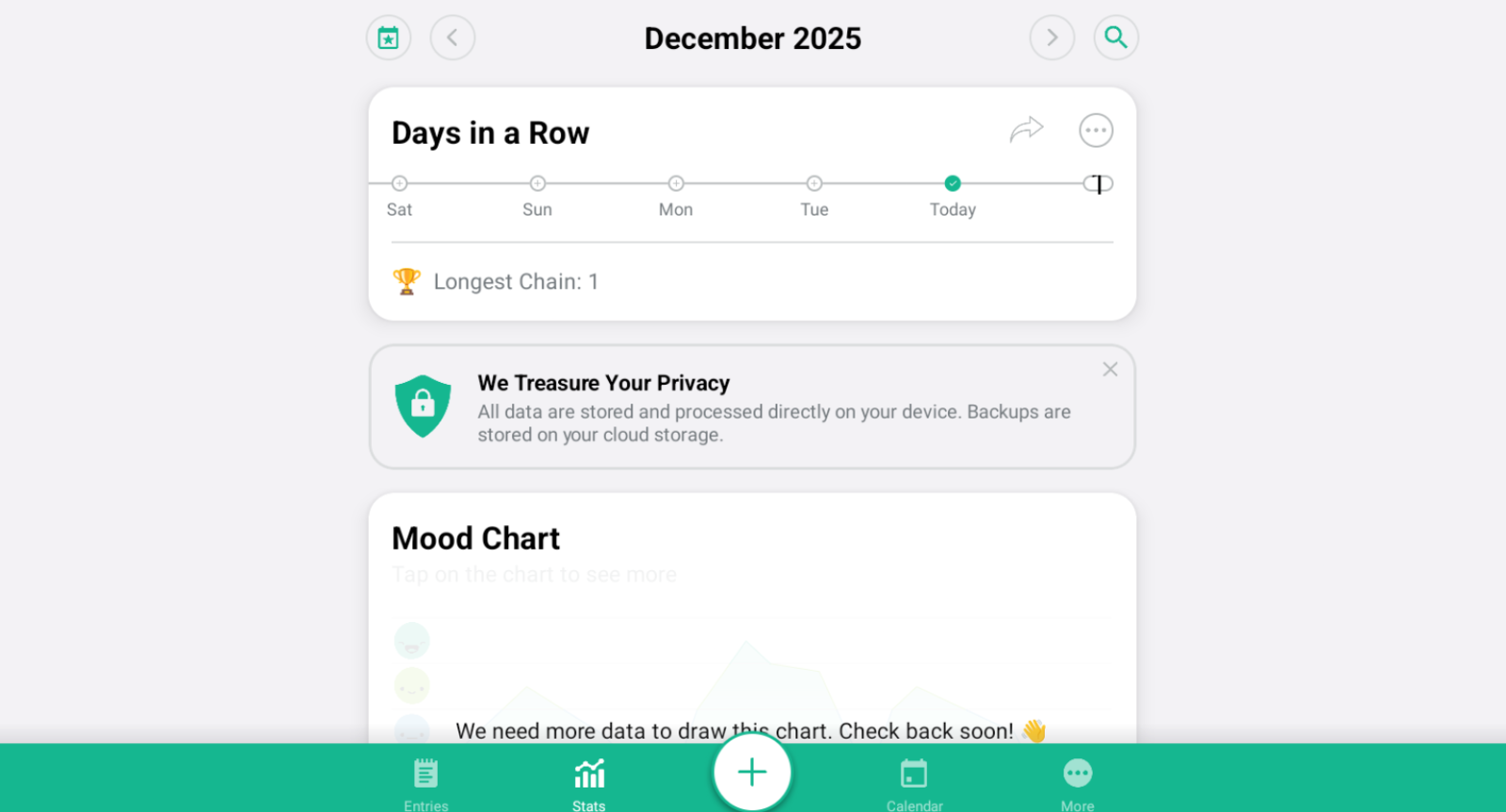Go to the previous month
Viewport: 1506px width, 812px height.
pyautogui.click(x=453, y=38)
